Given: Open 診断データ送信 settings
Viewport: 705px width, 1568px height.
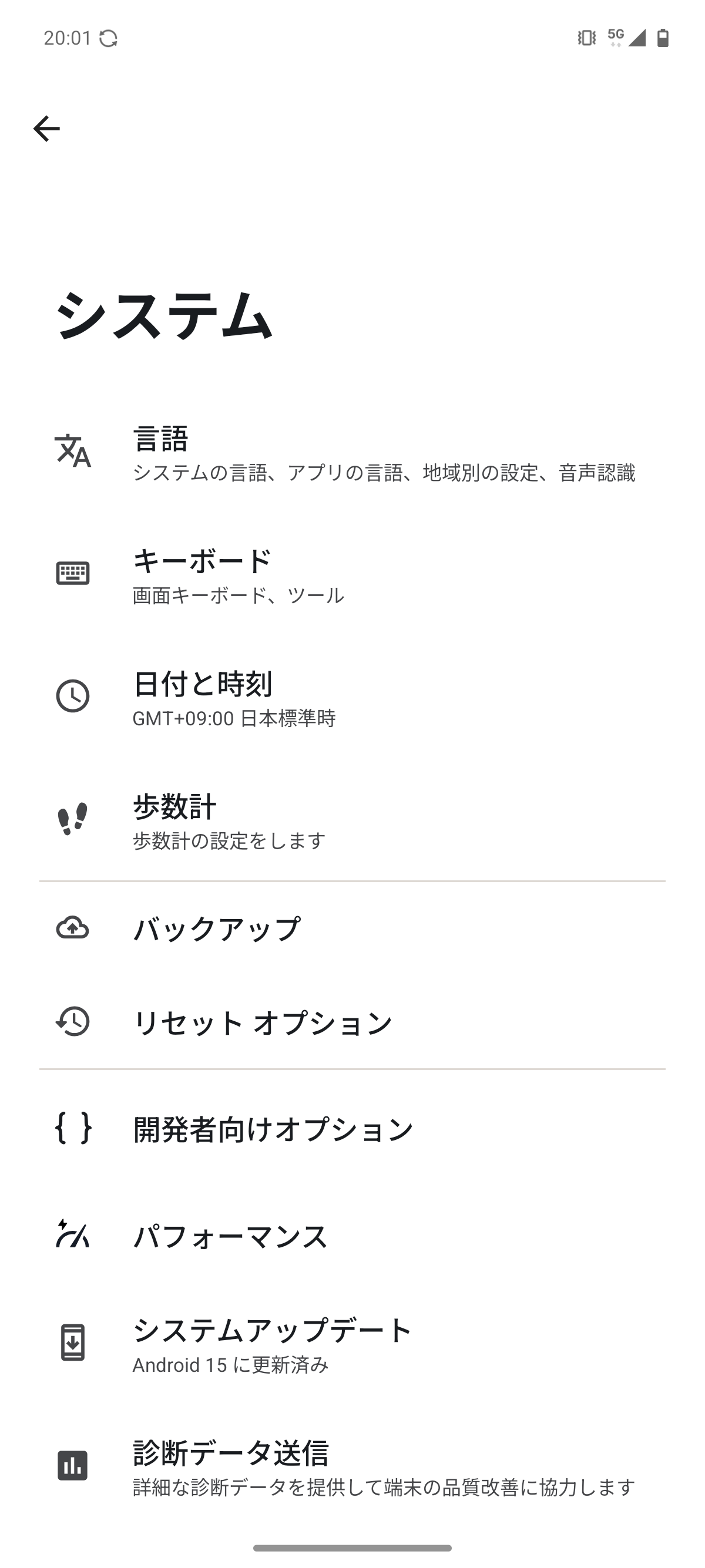Looking at the screenshot, I should [352, 1466].
